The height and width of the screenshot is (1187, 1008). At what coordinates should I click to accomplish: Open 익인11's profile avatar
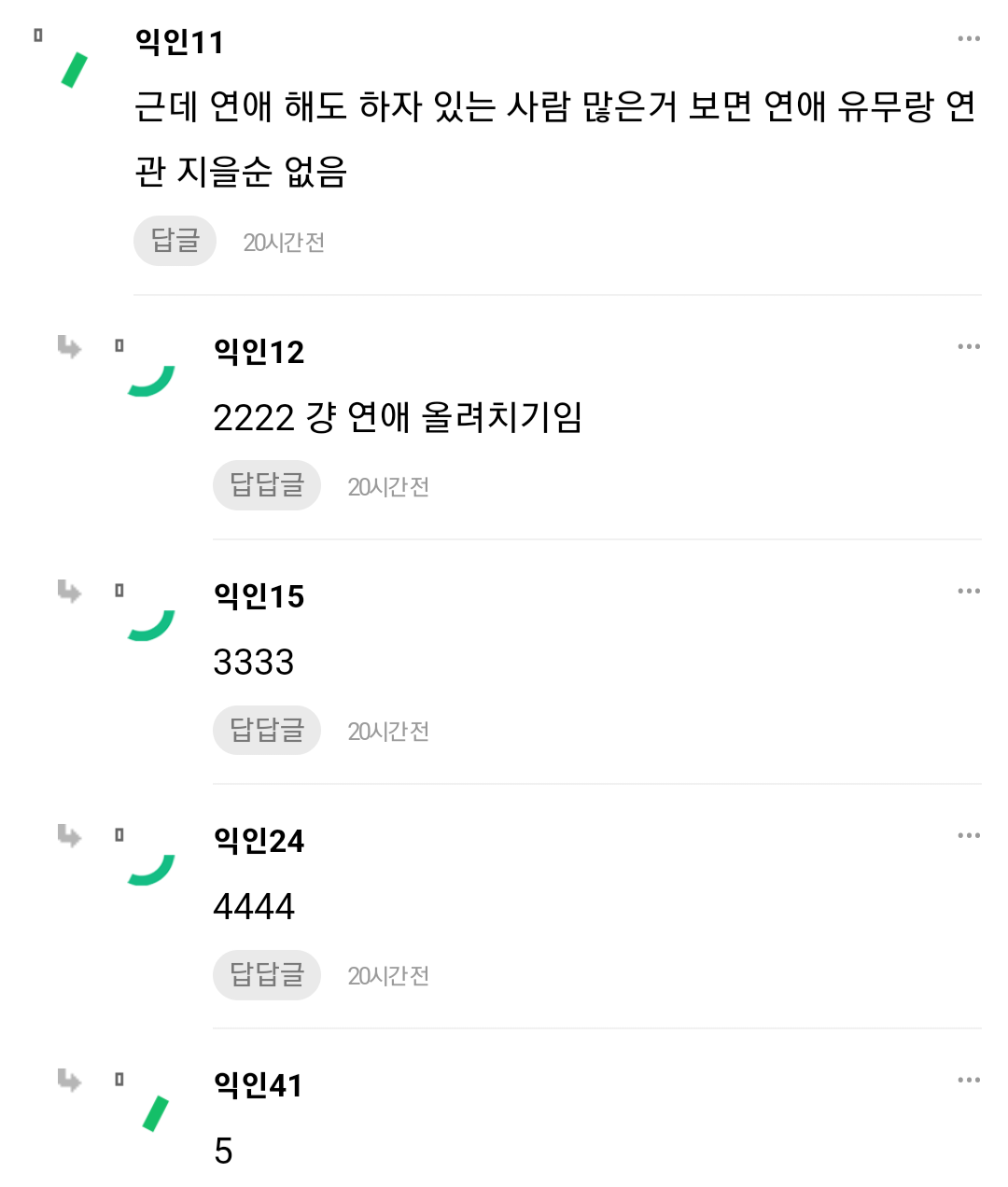click(x=73, y=70)
